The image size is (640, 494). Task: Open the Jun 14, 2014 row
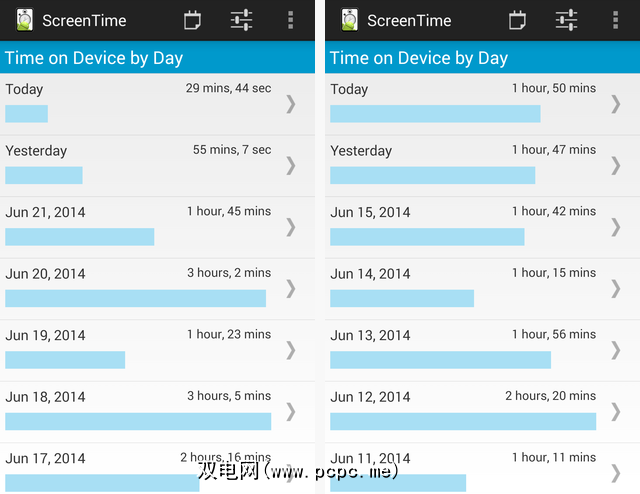coord(482,288)
